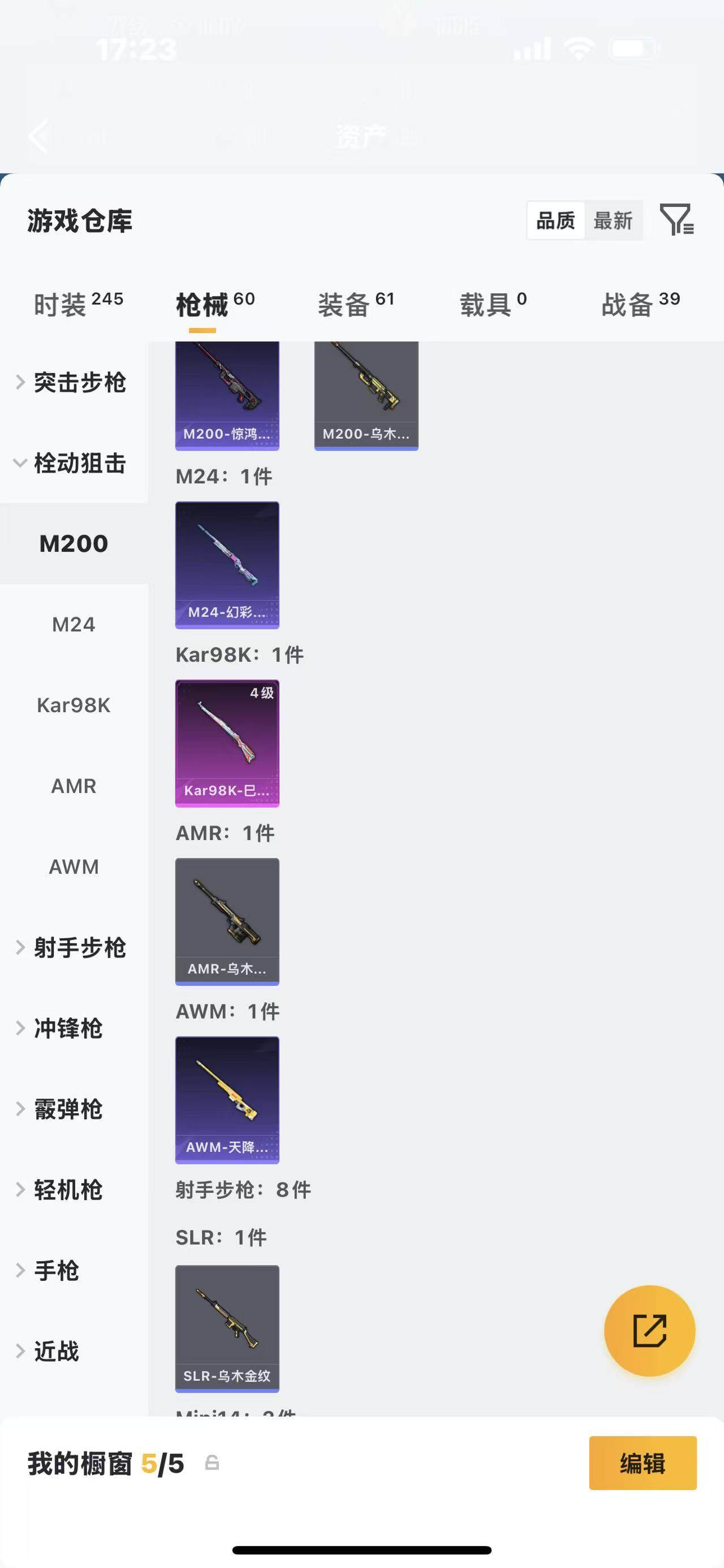The image size is (724, 1568).
Task: Sort the warehouse by 最新
Action: (x=614, y=222)
